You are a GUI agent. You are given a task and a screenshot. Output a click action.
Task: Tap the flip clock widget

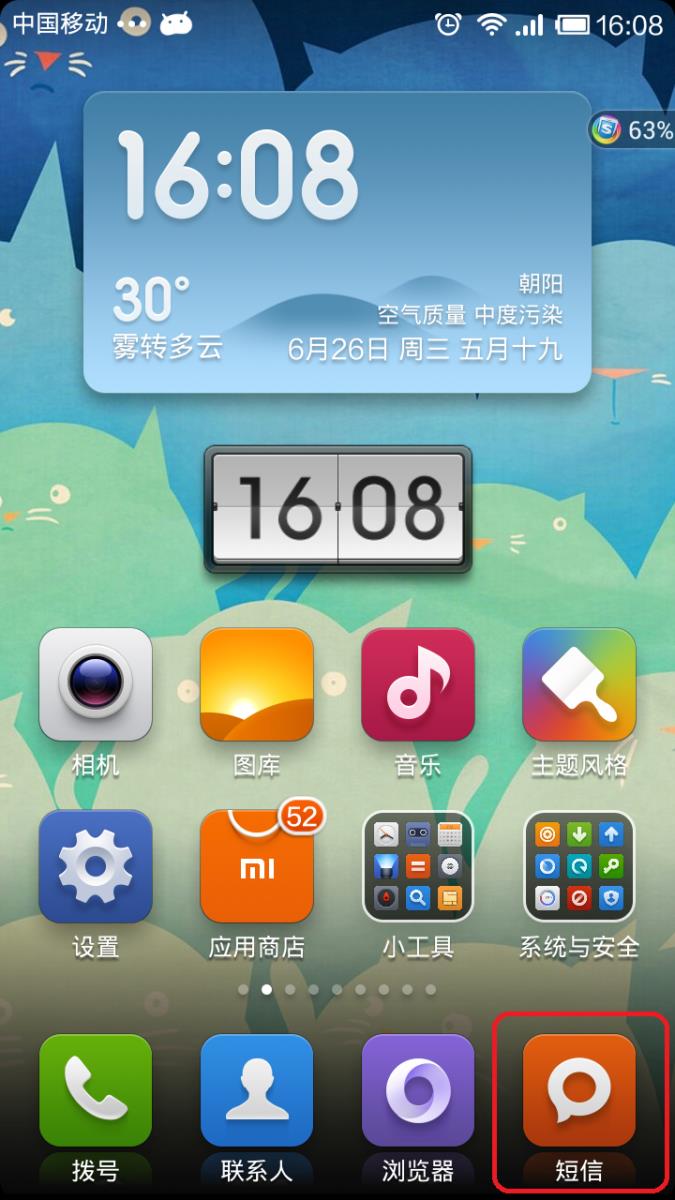pos(337,508)
